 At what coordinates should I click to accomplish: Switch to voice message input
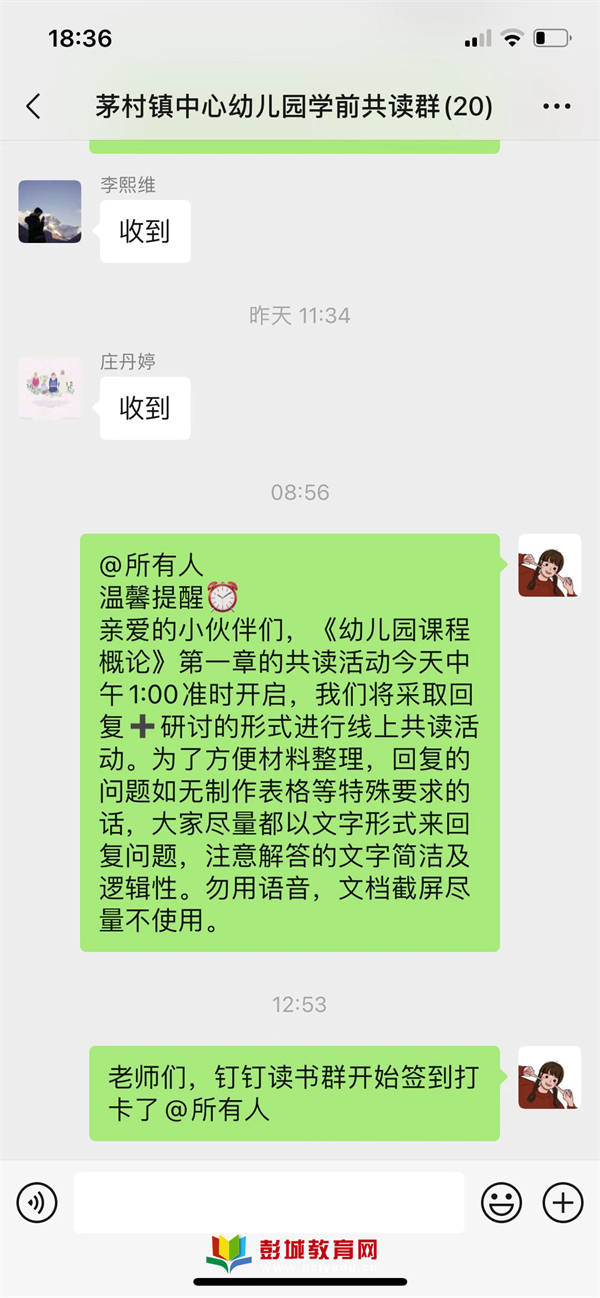37,1202
